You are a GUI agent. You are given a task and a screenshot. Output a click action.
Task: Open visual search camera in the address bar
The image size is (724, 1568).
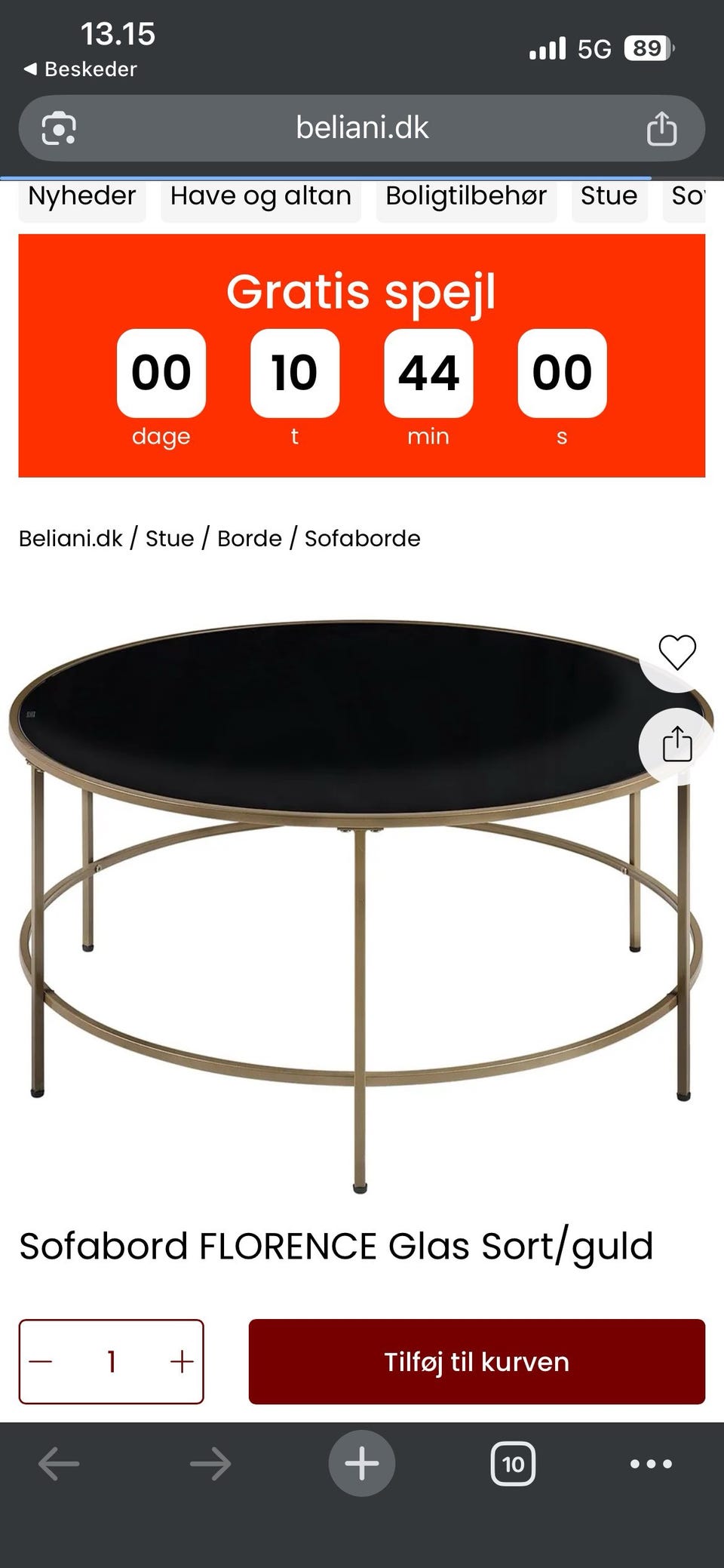tap(58, 128)
